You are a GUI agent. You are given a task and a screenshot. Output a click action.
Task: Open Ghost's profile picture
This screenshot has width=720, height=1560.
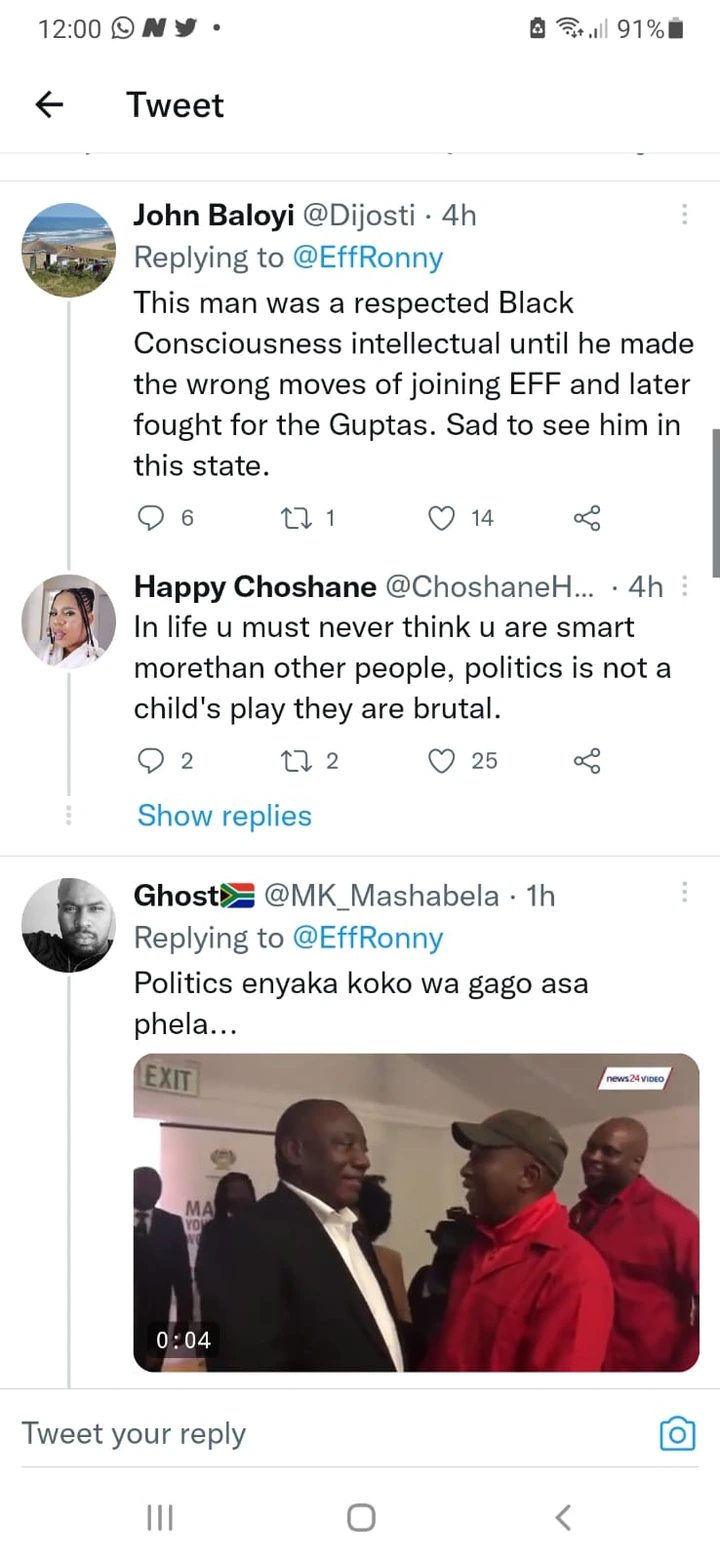coord(69,925)
